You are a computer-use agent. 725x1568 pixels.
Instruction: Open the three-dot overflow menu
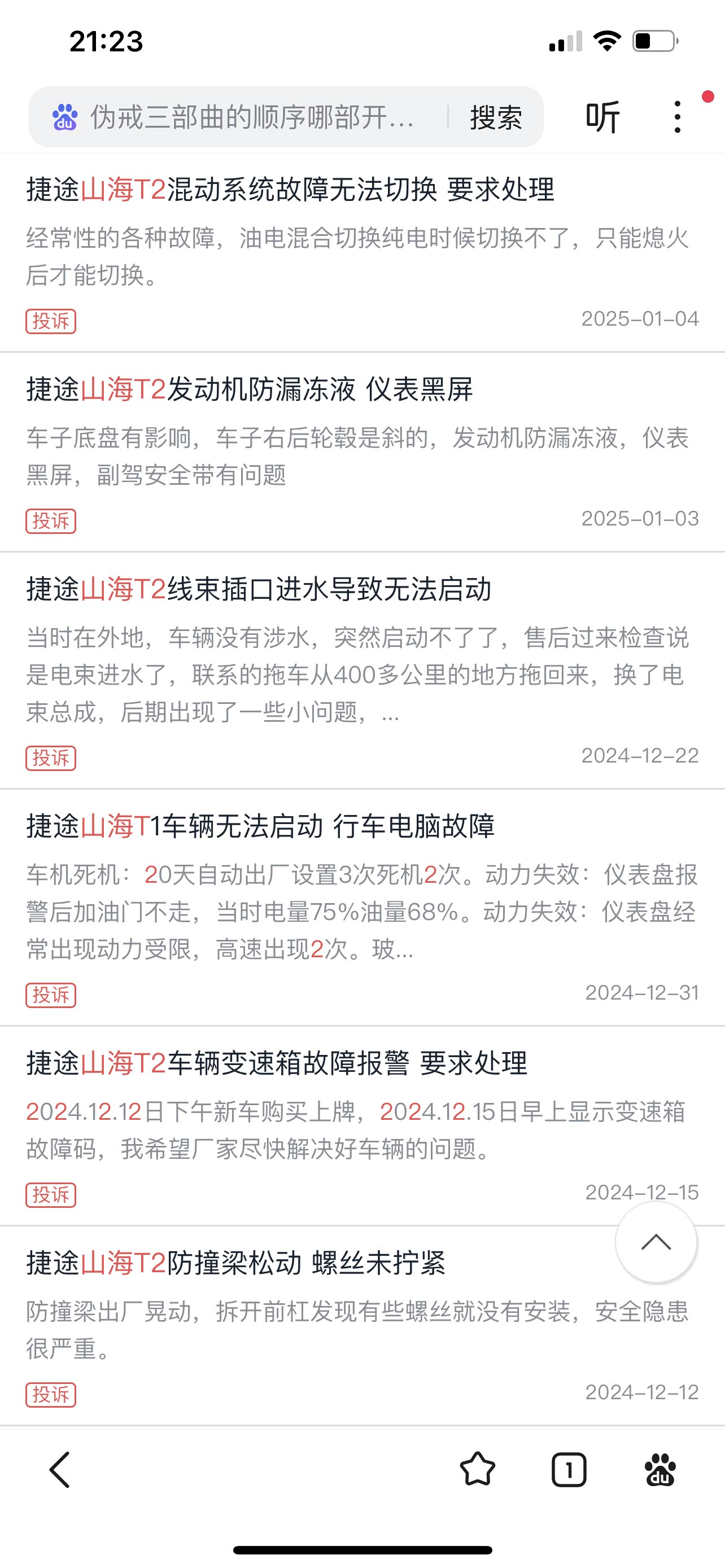pyautogui.click(x=677, y=117)
